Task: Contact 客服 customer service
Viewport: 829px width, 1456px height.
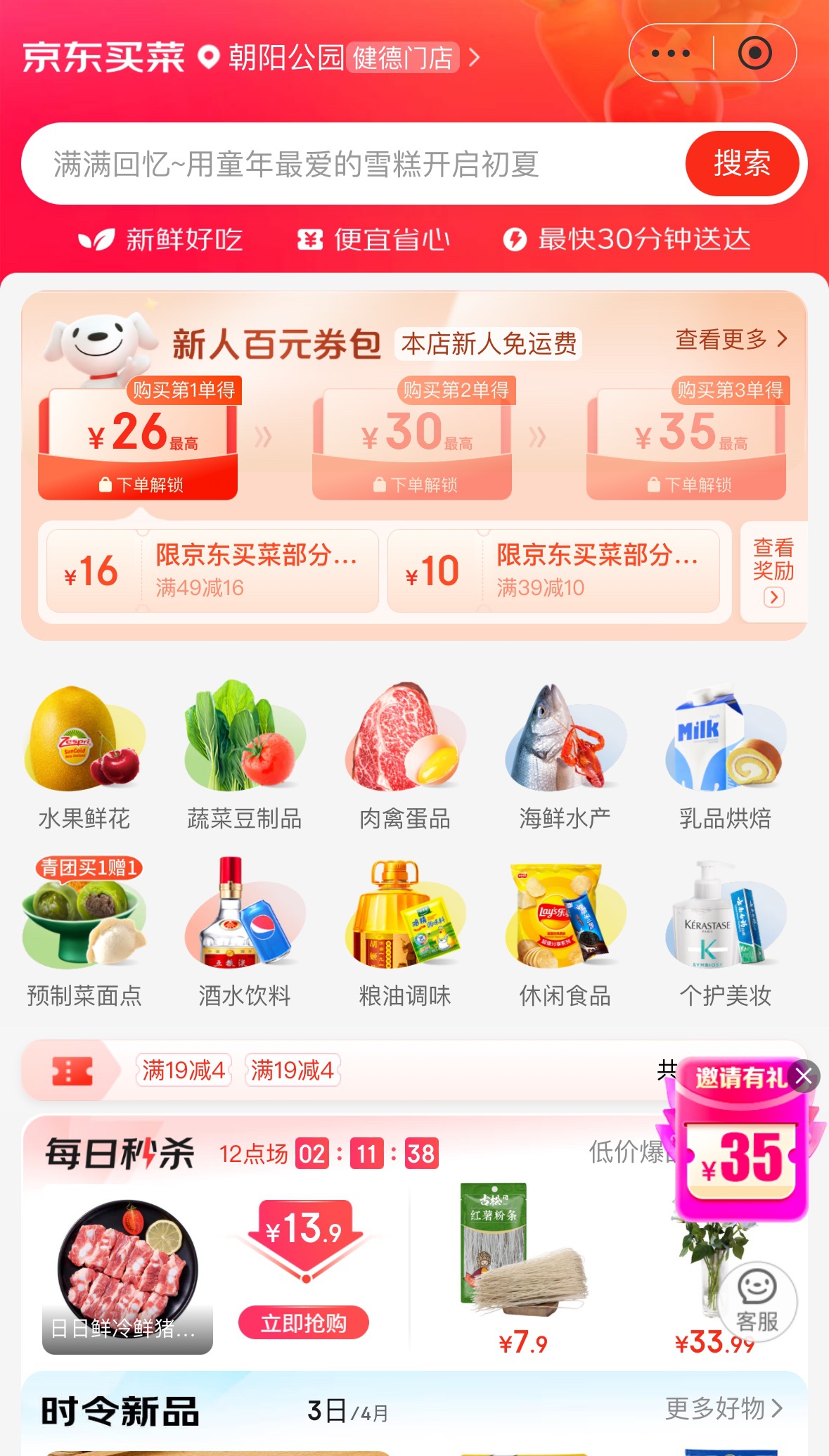Action: click(757, 1301)
